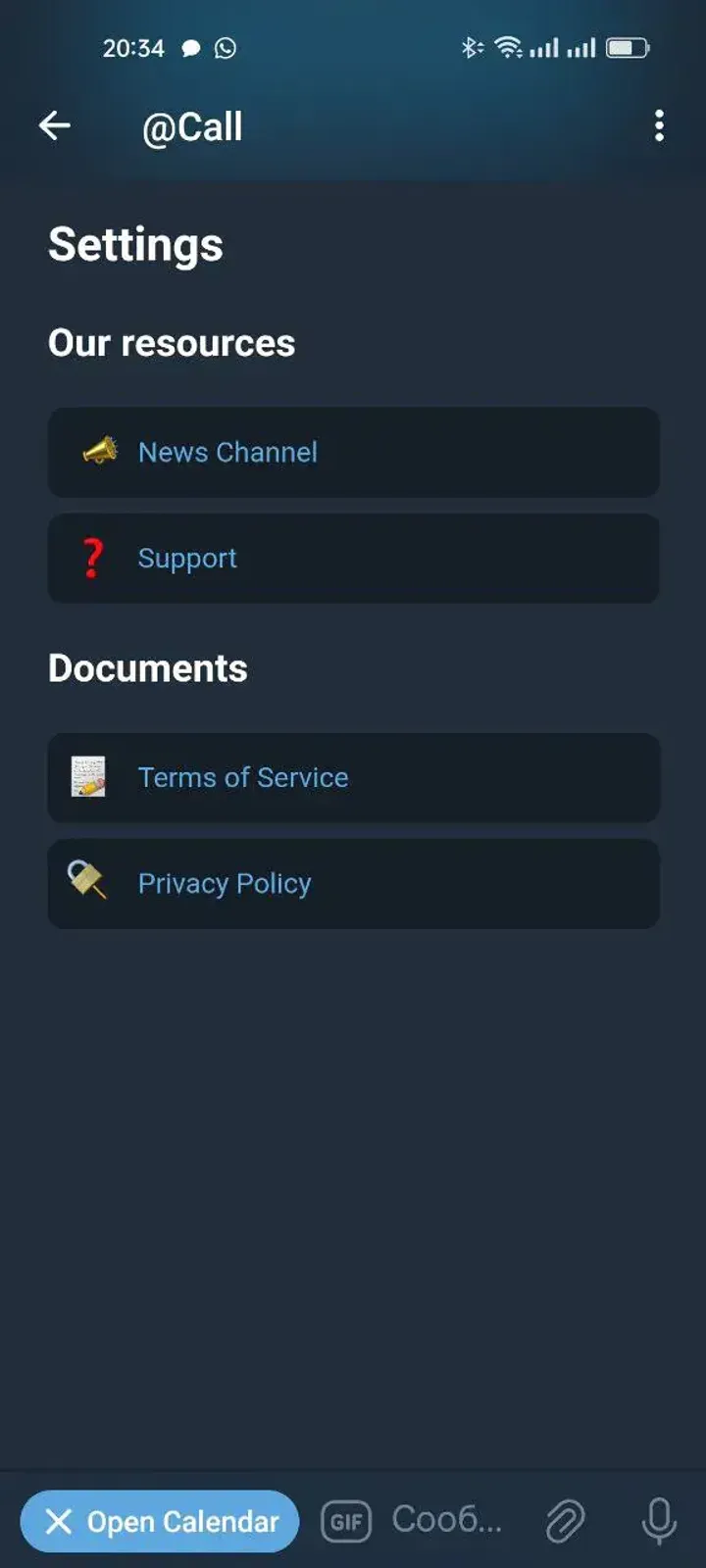Tap the X to close Open Calendar
Screen dimensions: 706x1568
tap(59, 1521)
